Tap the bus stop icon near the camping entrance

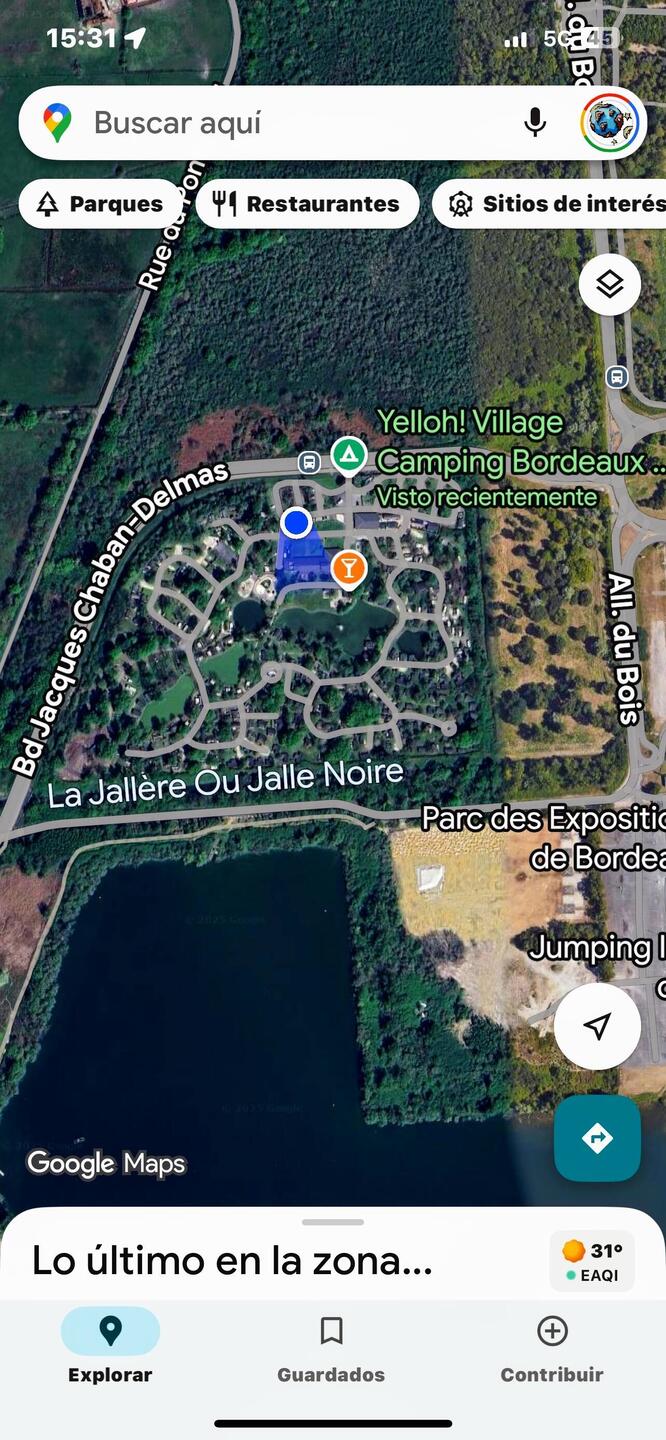tap(309, 462)
